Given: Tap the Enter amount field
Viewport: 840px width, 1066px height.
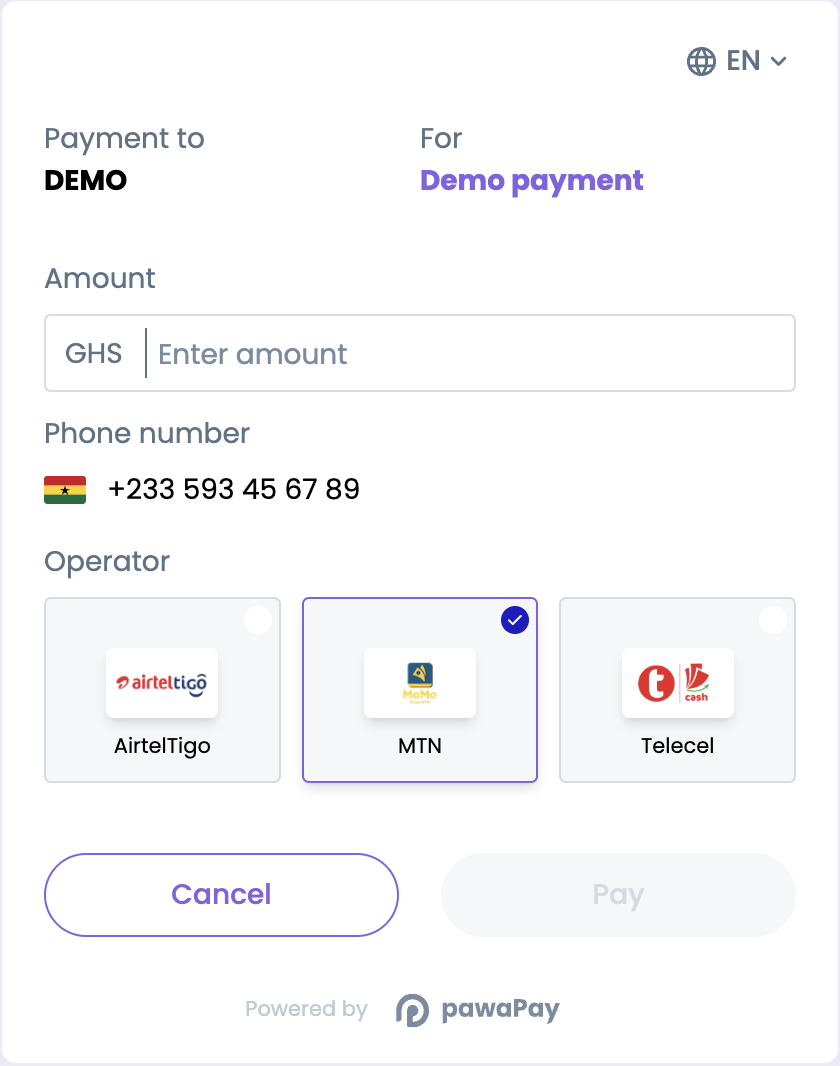Looking at the screenshot, I should tap(470, 353).
